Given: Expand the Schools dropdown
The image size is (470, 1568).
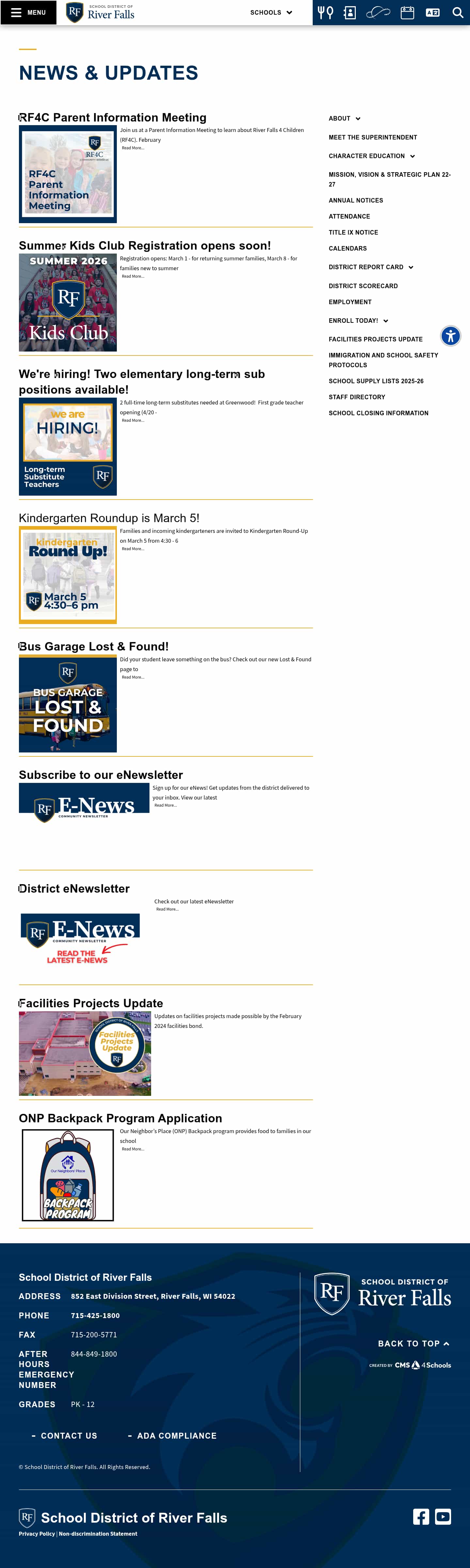Looking at the screenshot, I should coord(271,12).
